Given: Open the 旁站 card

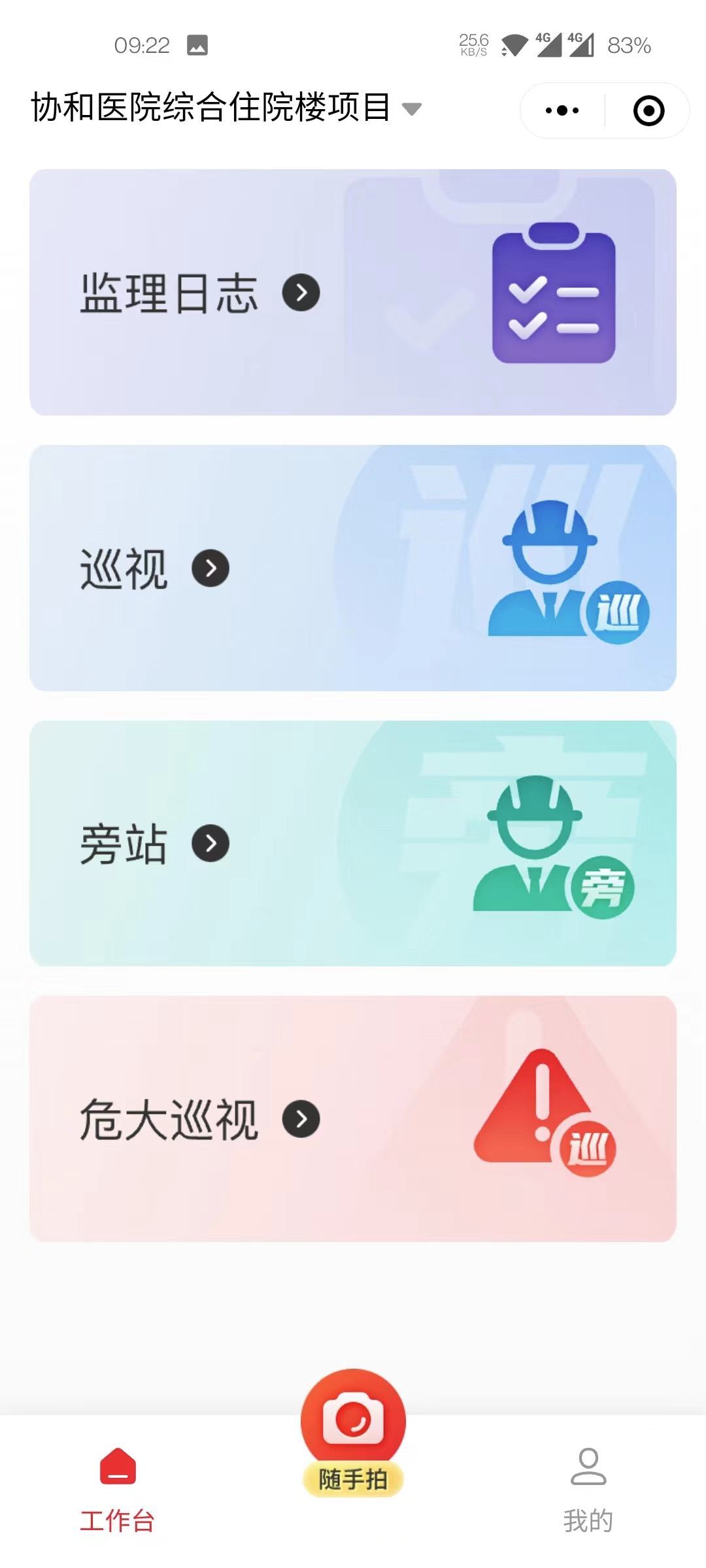Looking at the screenshot, I should pos(352,843).
